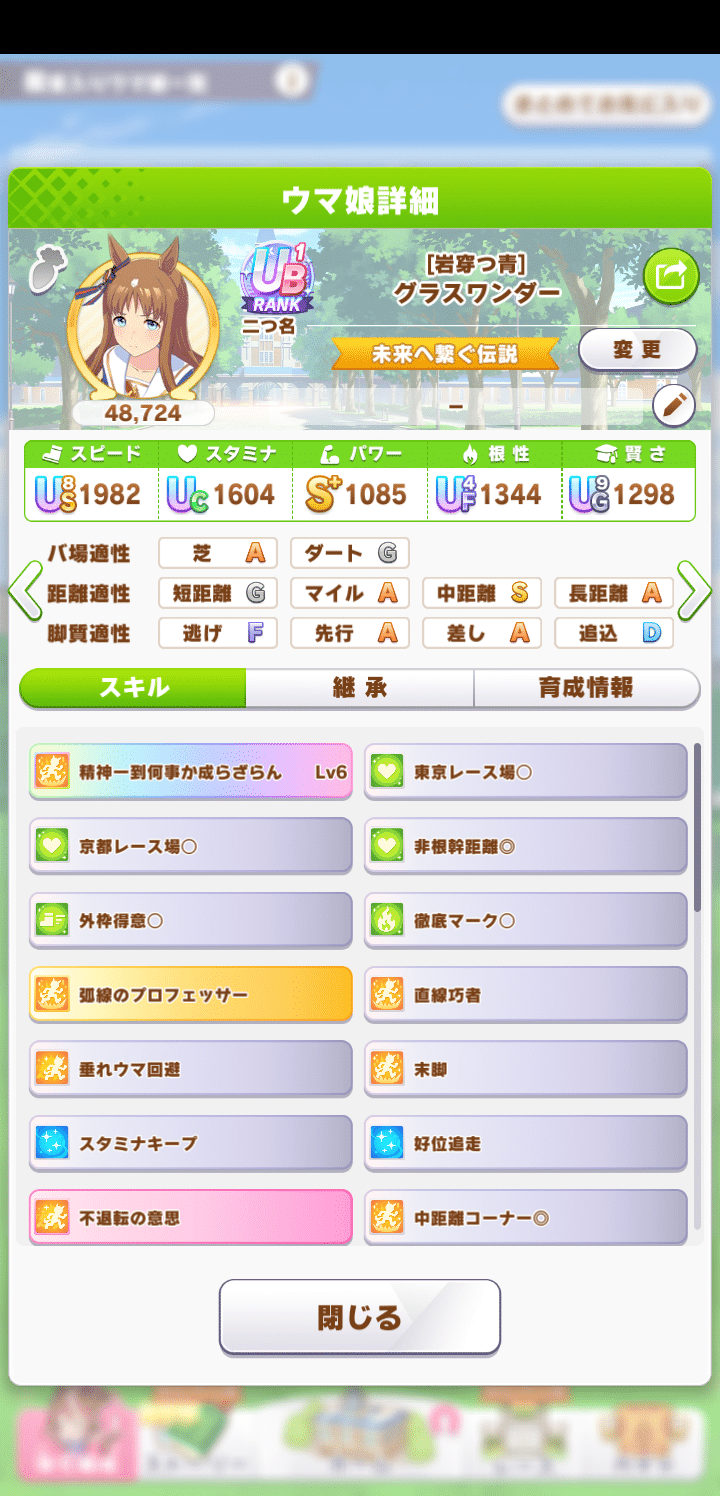
Task: Open skill 精神一到何事か成らざらん Lv6
Action: coord(191,771)
